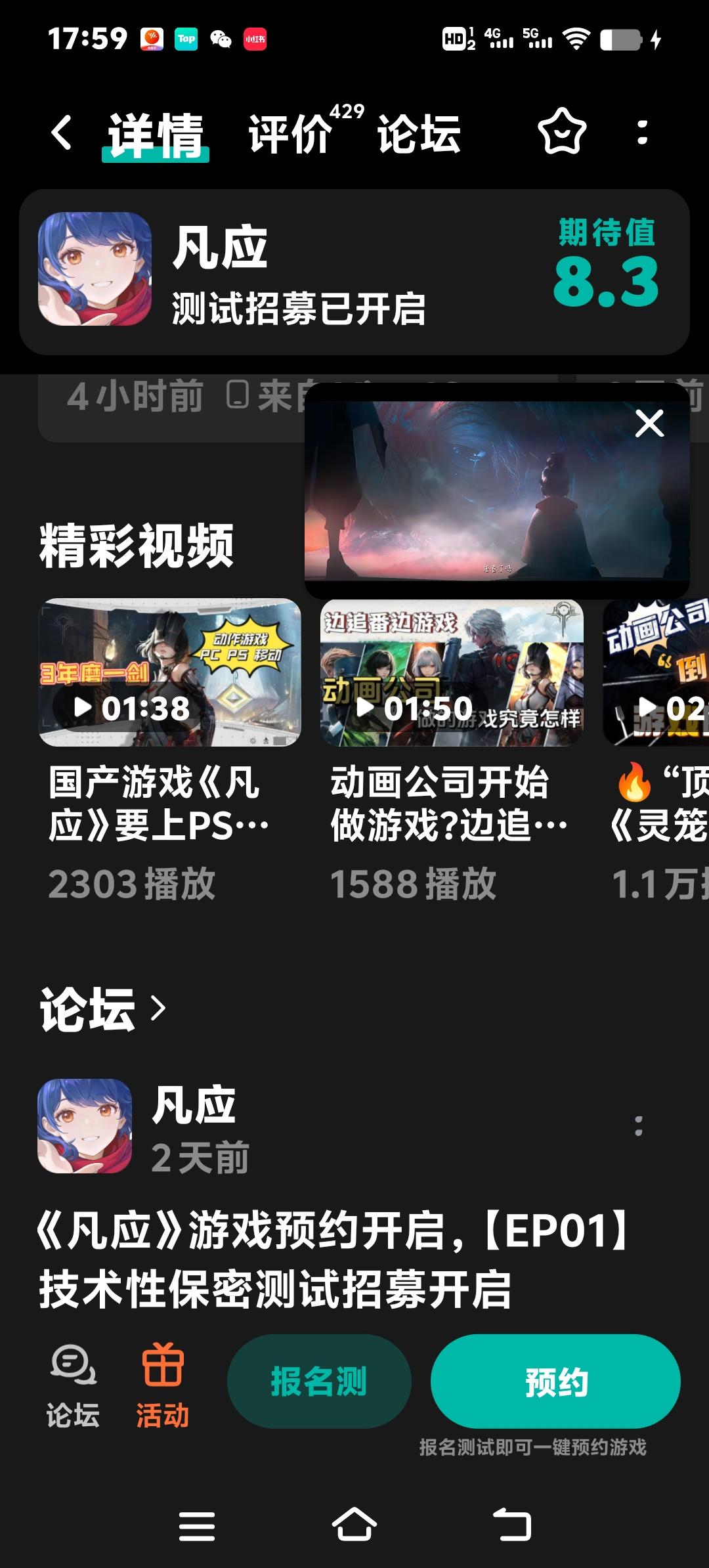Tap the 预约 button
The width and height of the screenshot is (709, 1568).
555,1382
